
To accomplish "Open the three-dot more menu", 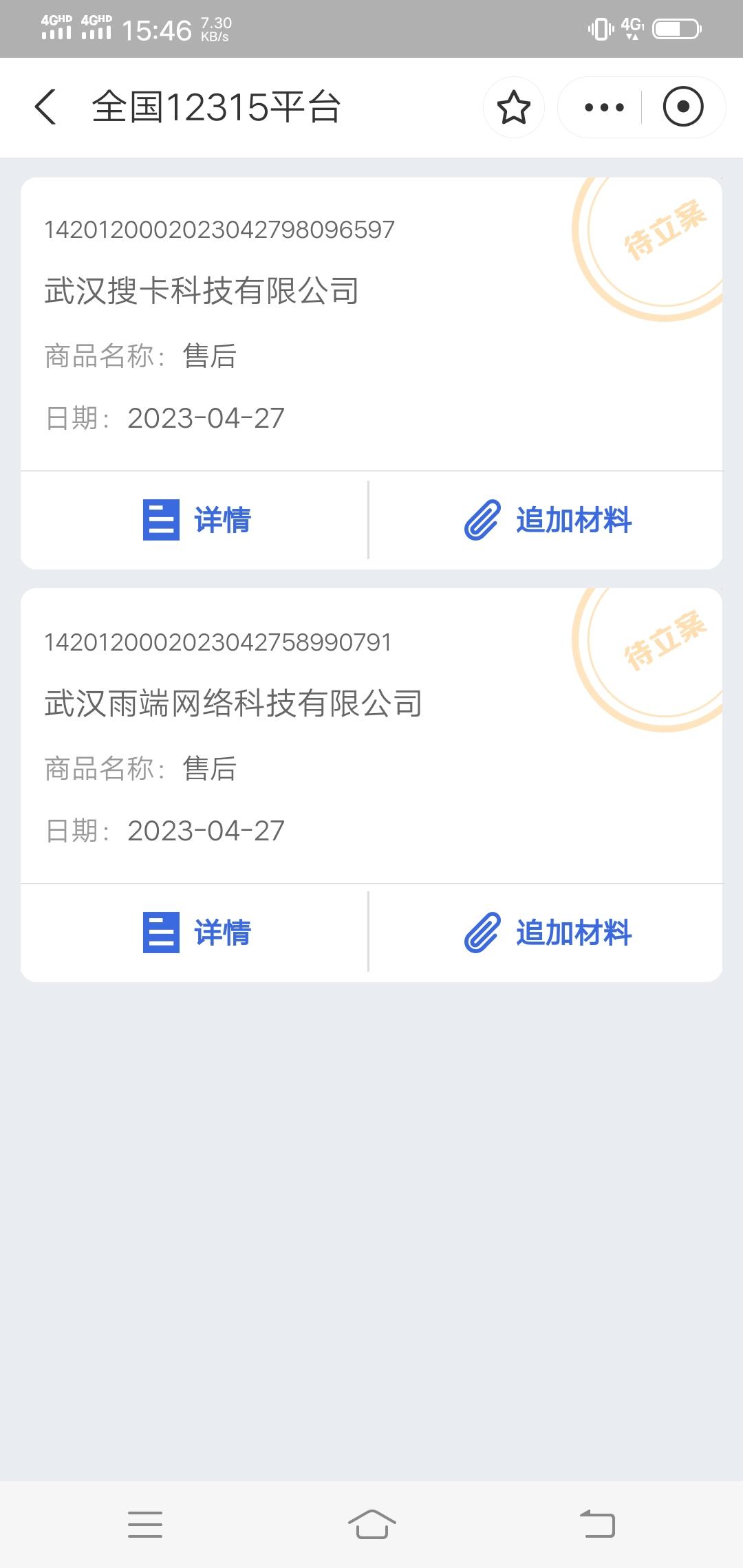I will [604, 107].
